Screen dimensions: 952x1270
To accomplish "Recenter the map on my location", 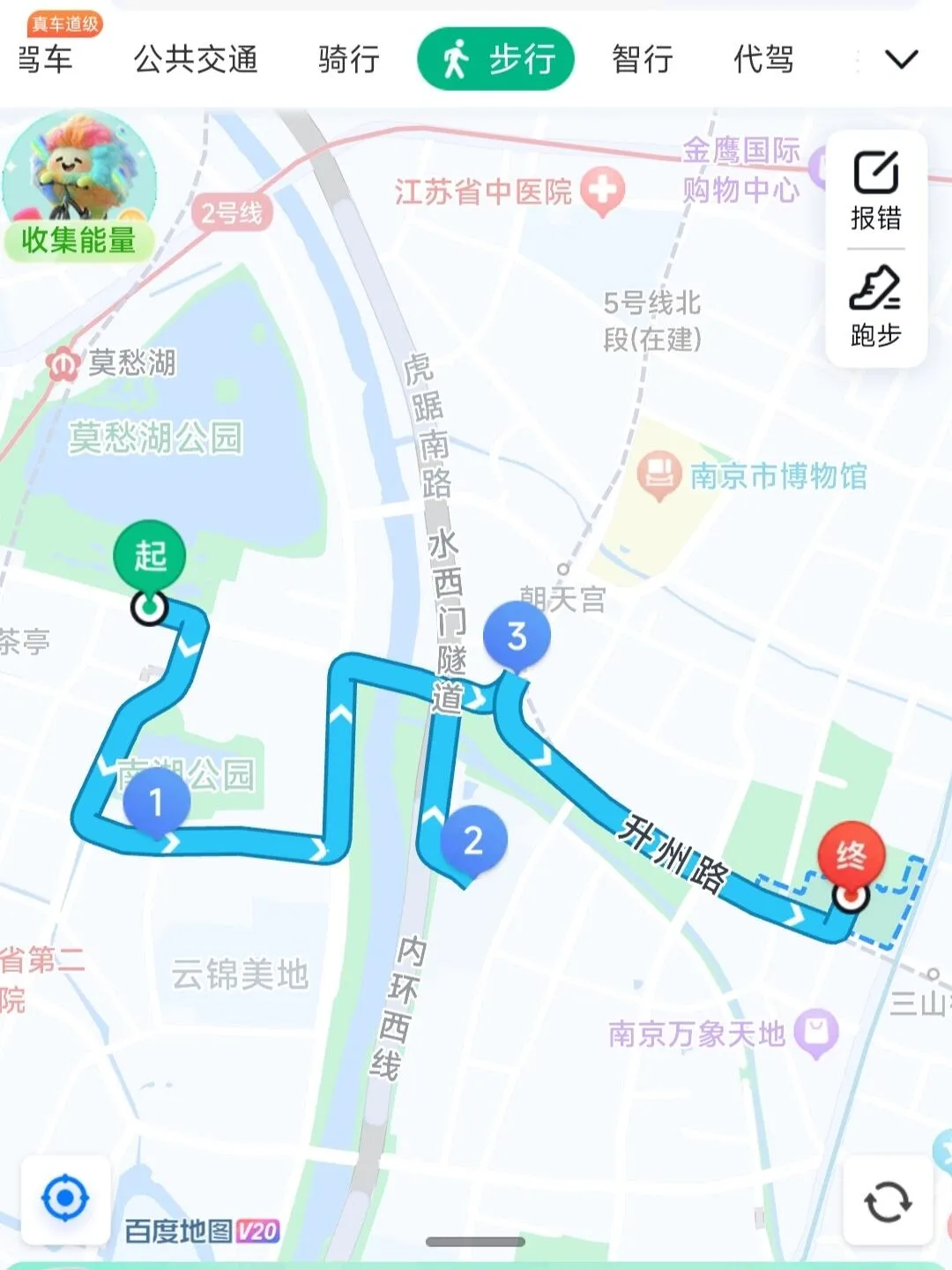I will coord(65,1199).
